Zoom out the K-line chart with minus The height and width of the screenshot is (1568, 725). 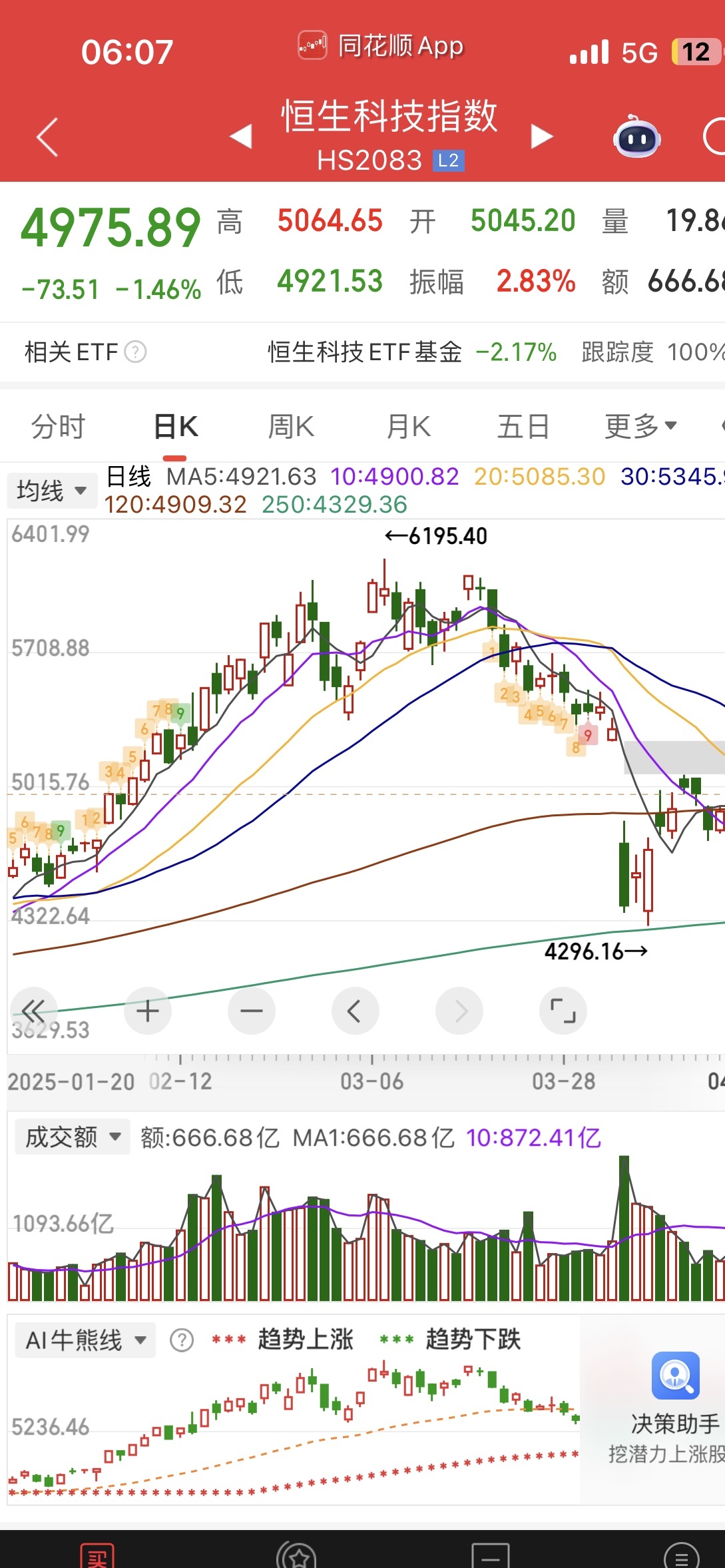(252, 1011)
